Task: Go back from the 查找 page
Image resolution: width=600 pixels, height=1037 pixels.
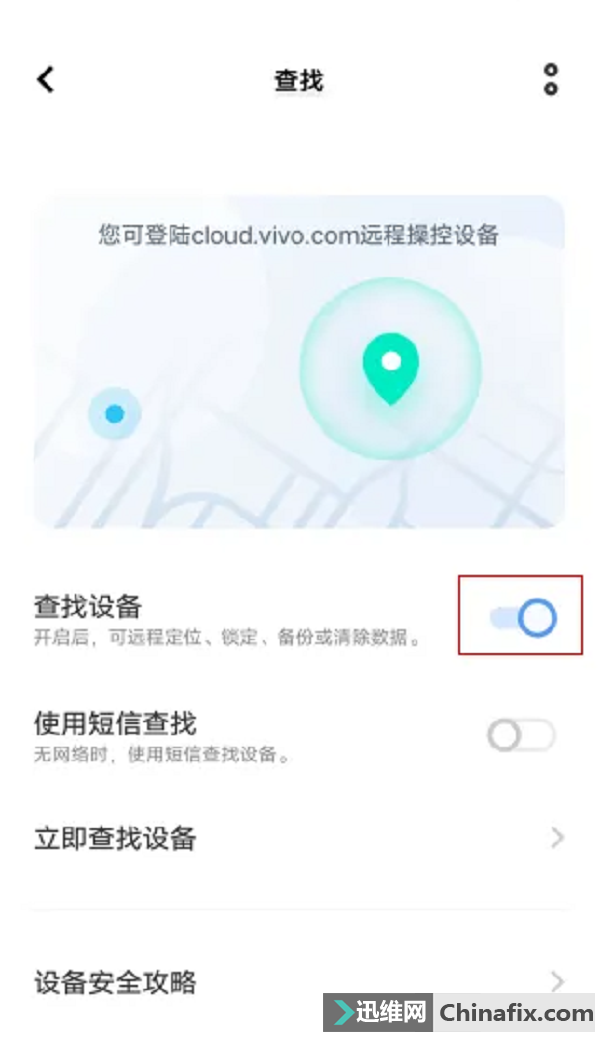Action: (x=45, y=80)
